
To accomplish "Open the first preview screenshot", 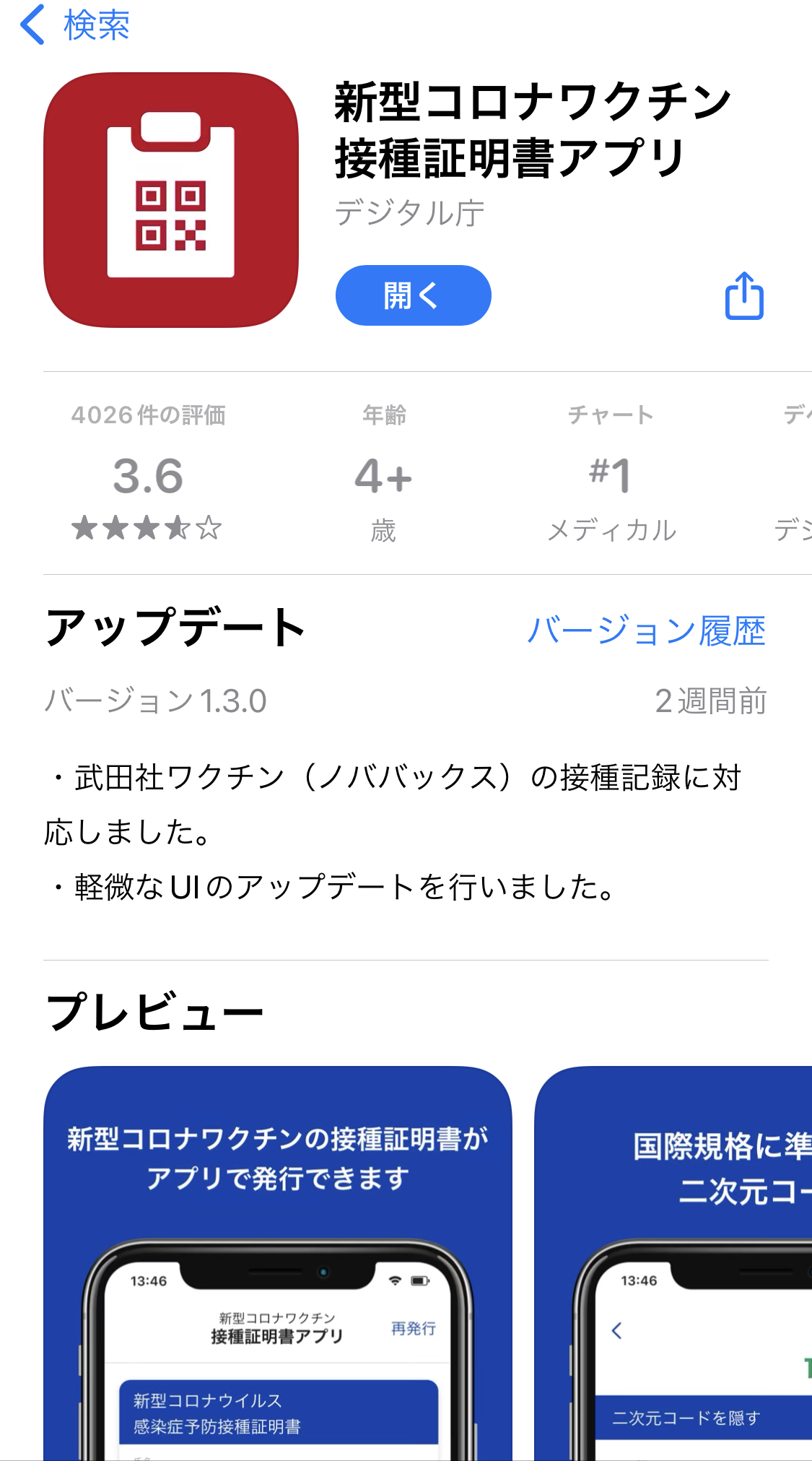I will 278,1262.
